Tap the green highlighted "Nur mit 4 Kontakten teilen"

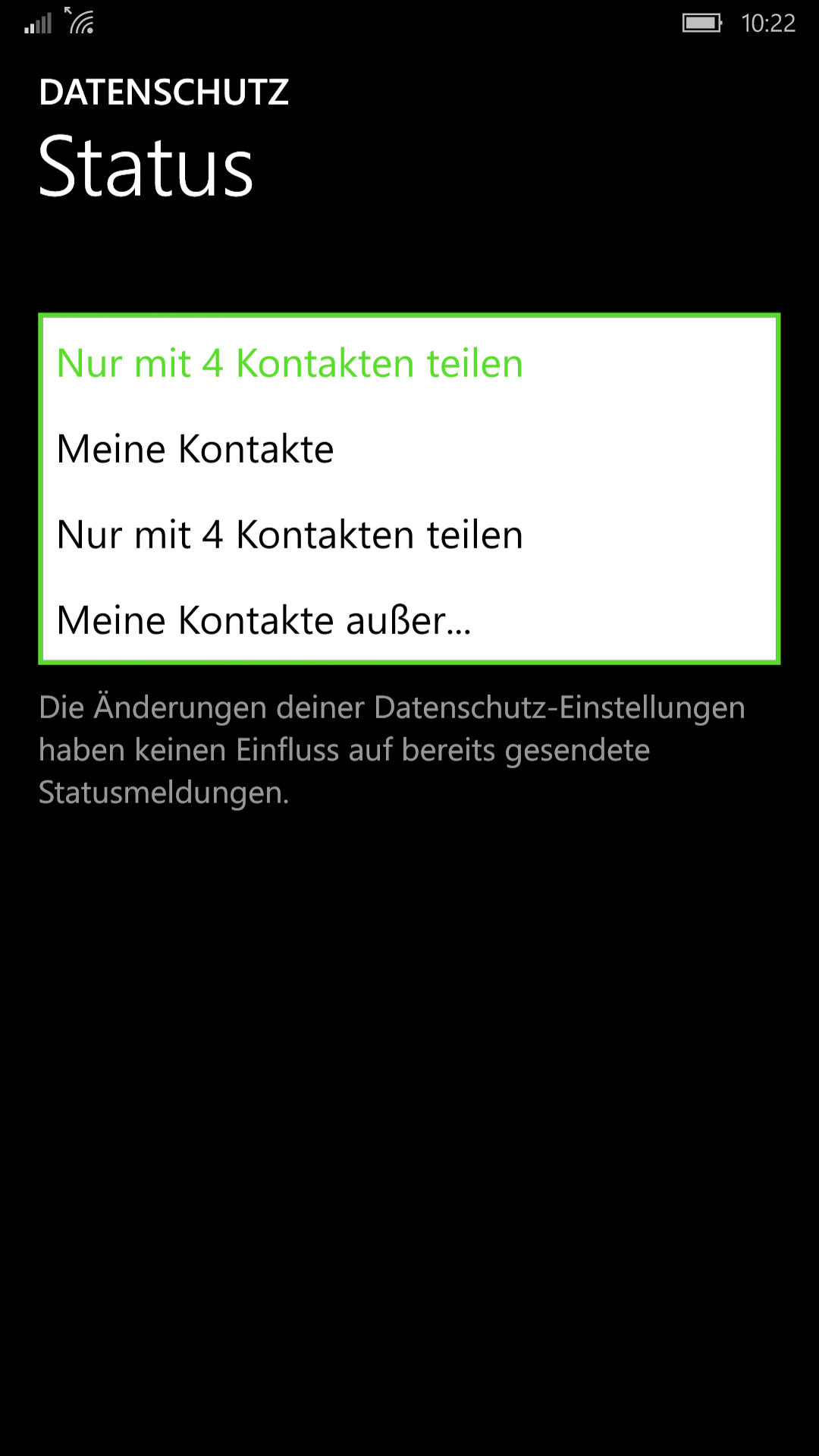(409, 363)
